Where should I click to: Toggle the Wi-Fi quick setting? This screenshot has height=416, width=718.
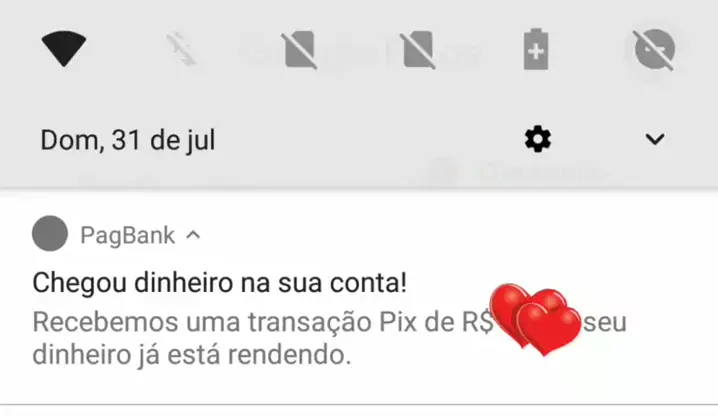coord(64,49)
